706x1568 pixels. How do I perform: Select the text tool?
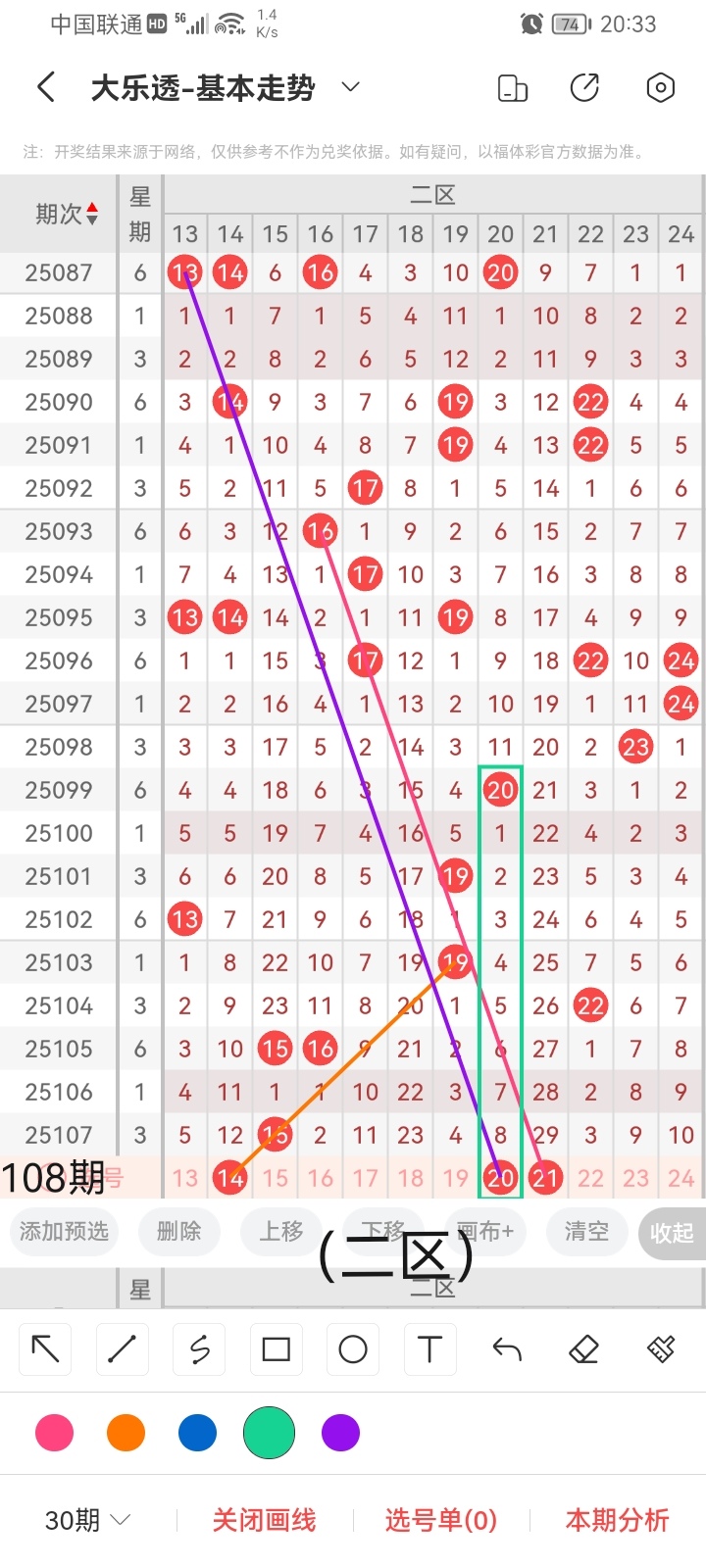coord(429,1349)
